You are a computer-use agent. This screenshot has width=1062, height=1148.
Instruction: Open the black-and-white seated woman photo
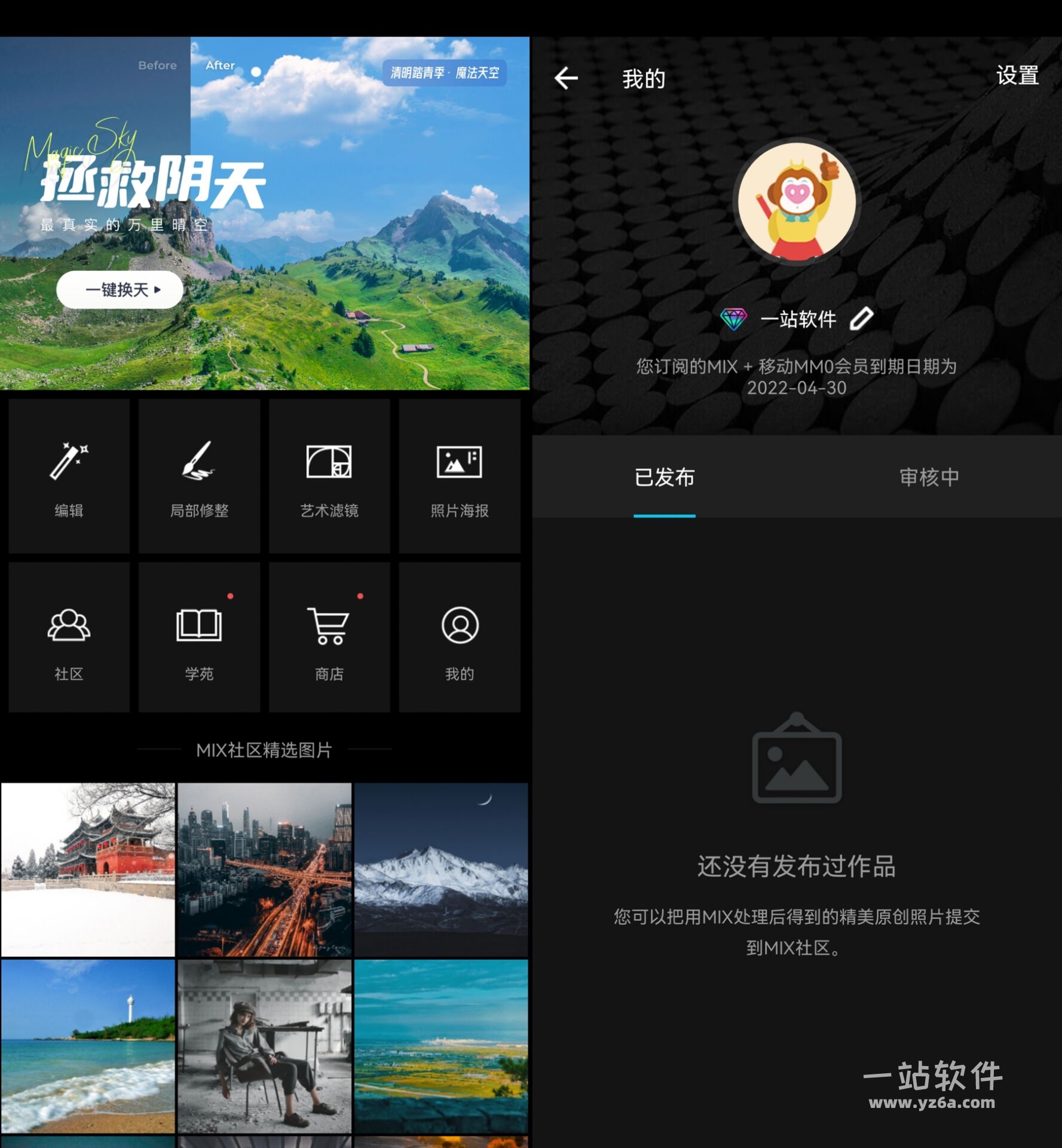pos(265,1046)
